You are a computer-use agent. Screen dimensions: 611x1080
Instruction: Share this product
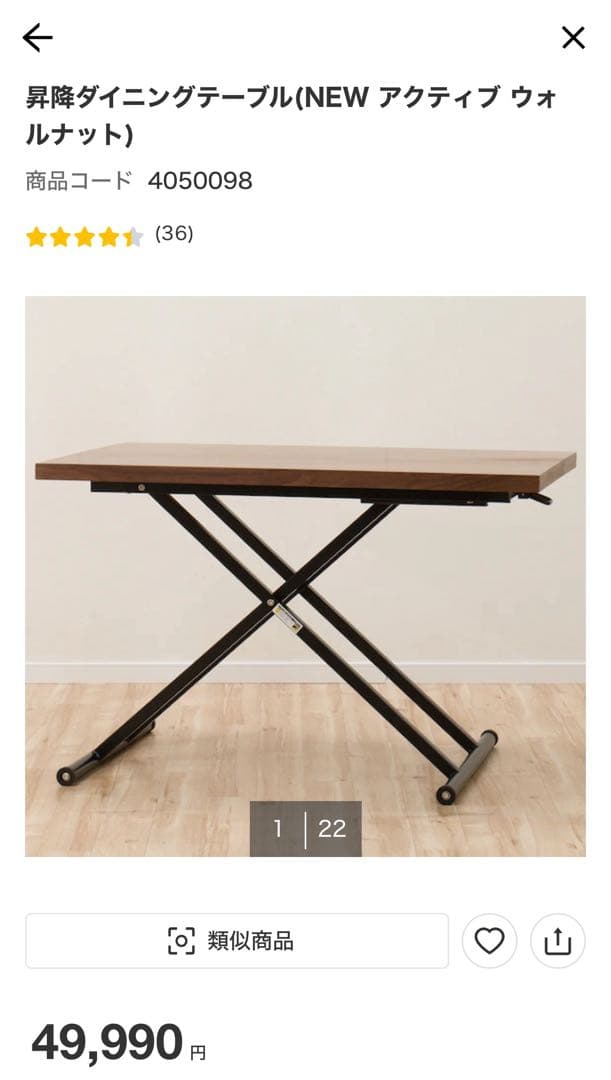click(x=557, y=941)
